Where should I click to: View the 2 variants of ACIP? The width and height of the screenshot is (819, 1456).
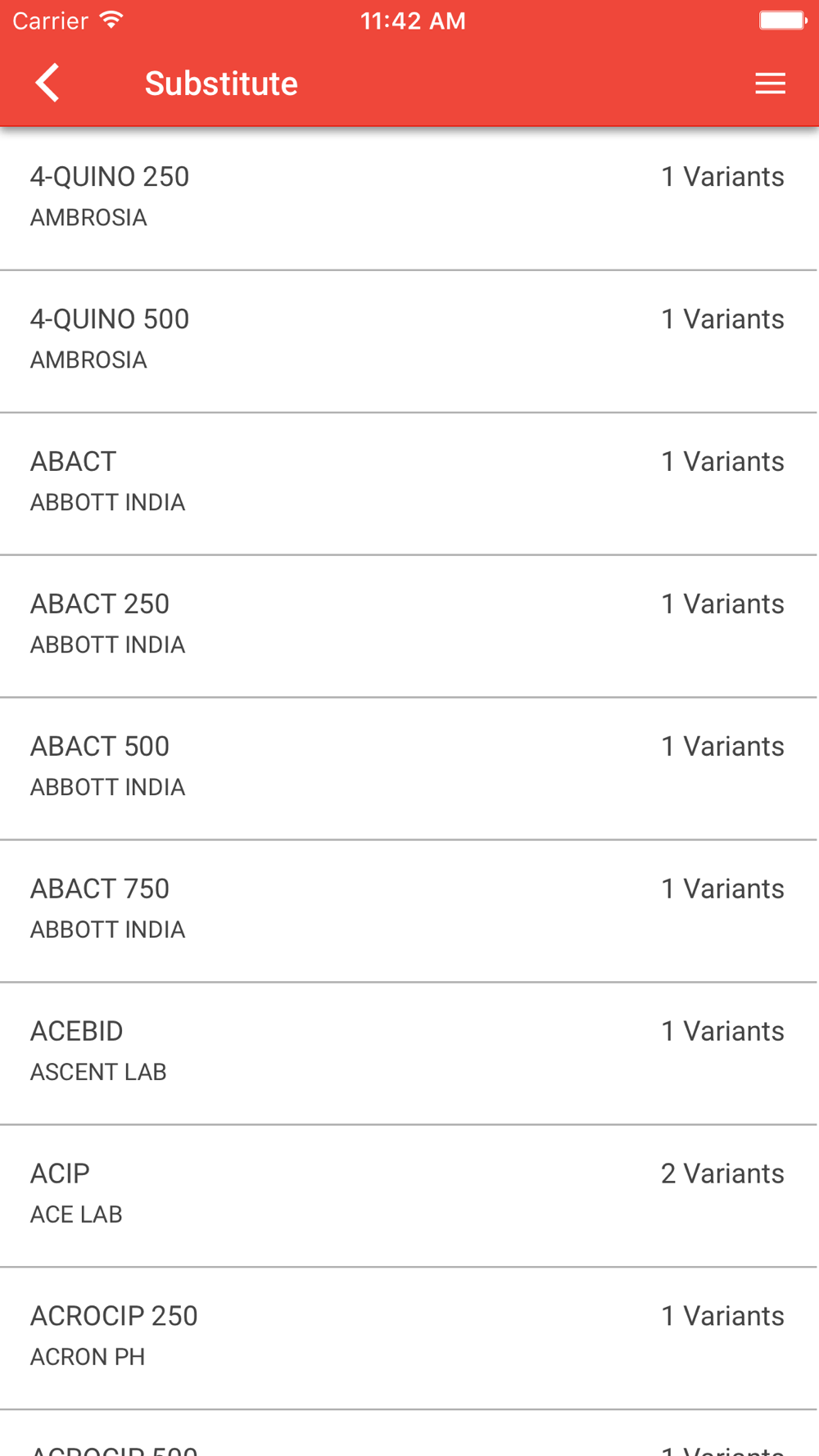click(x=409, y=1196)
